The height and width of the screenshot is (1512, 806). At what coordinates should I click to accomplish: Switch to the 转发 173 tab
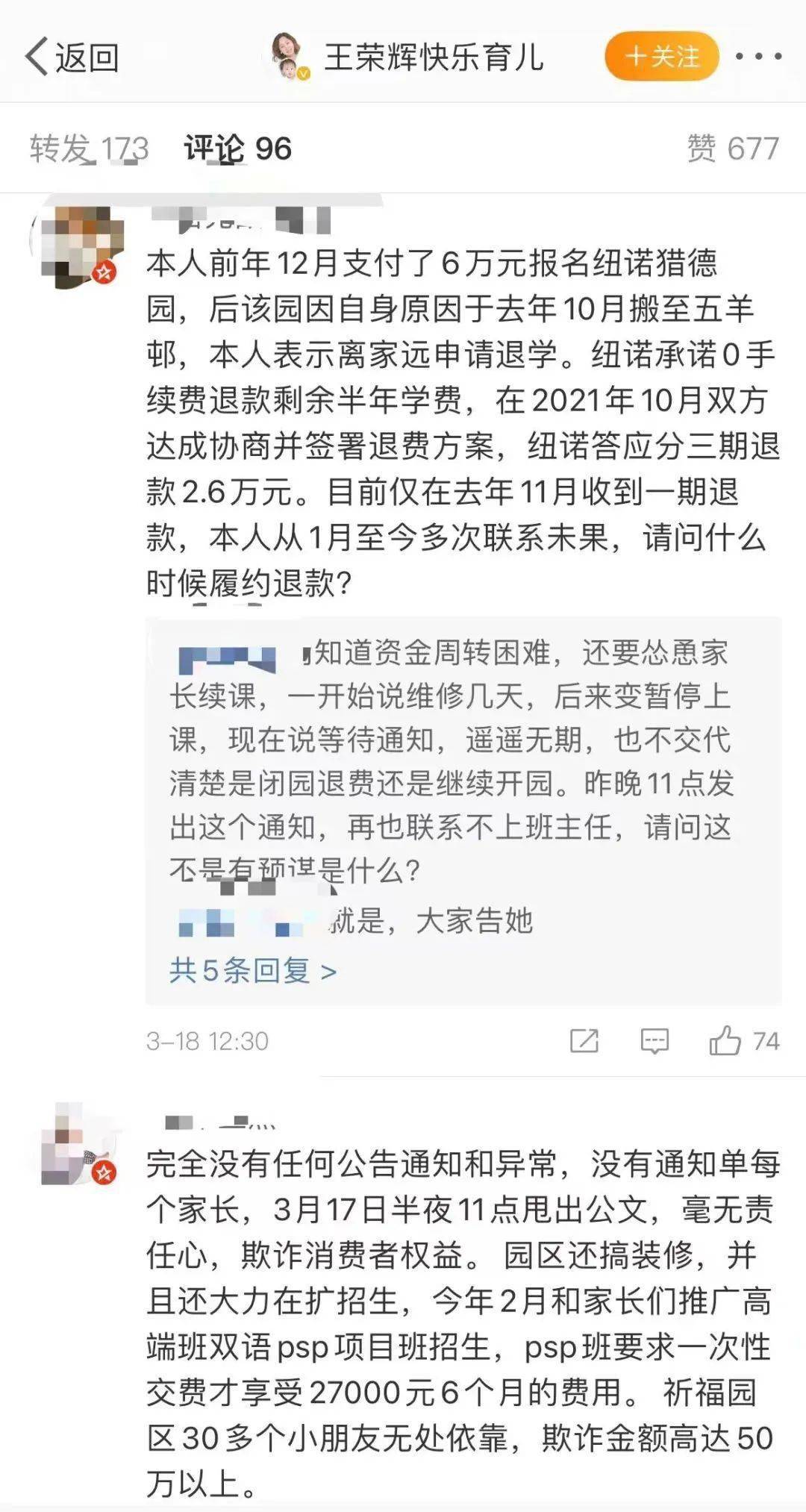89,149
